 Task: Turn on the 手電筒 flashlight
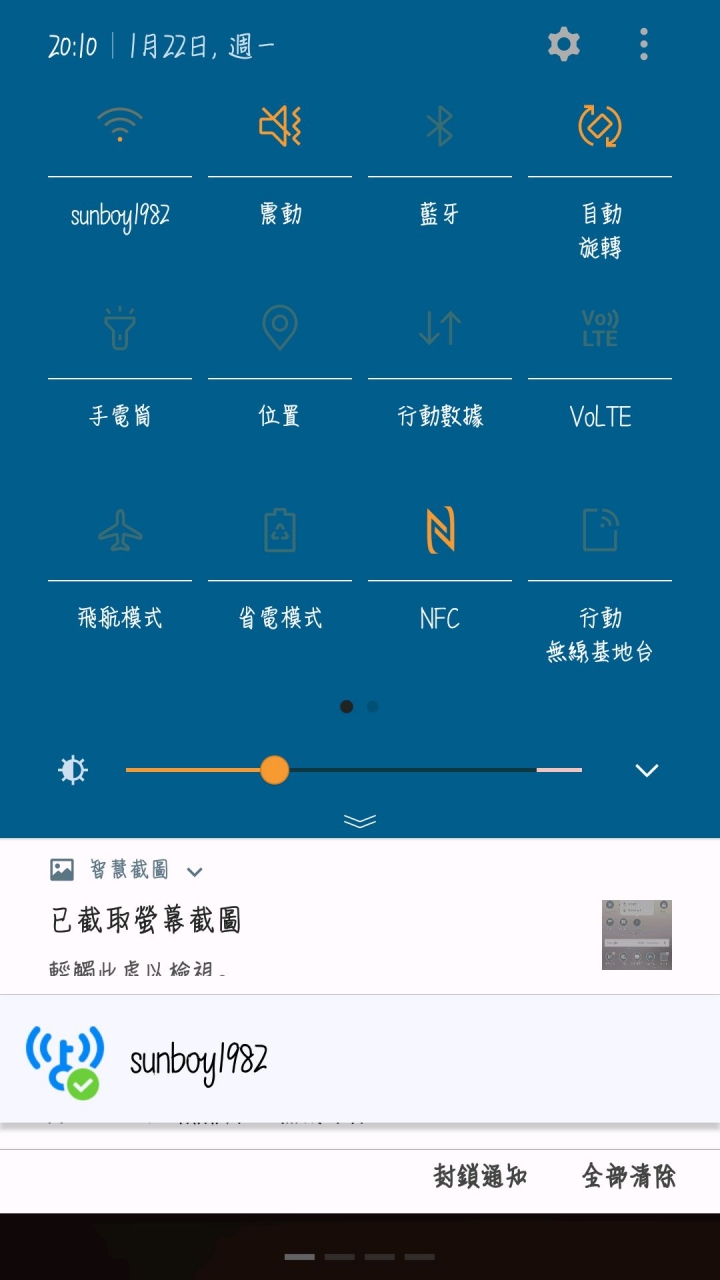click(120, 328)
